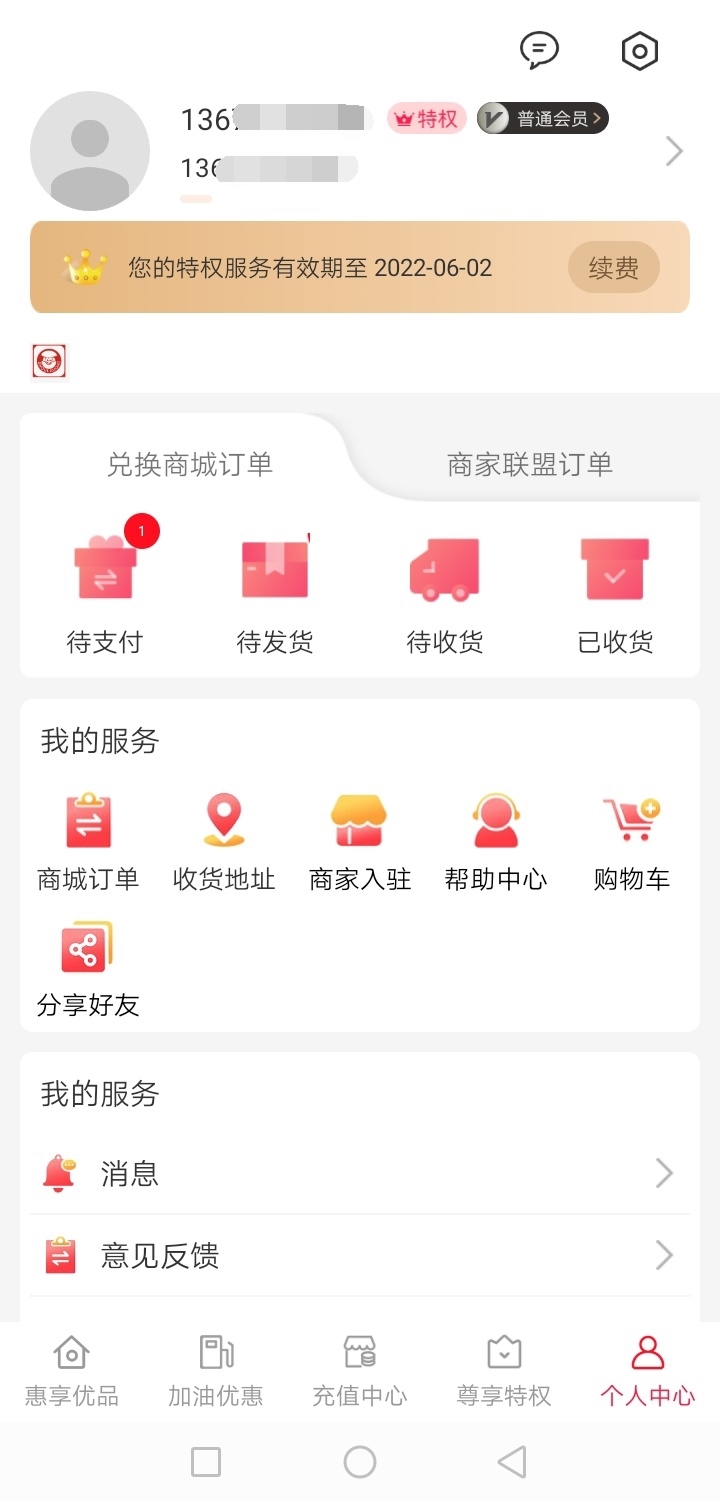Check 待收货 orders in transit
Image resolution: width=720 pixels, height=1501 pixels.
[445, 590]
